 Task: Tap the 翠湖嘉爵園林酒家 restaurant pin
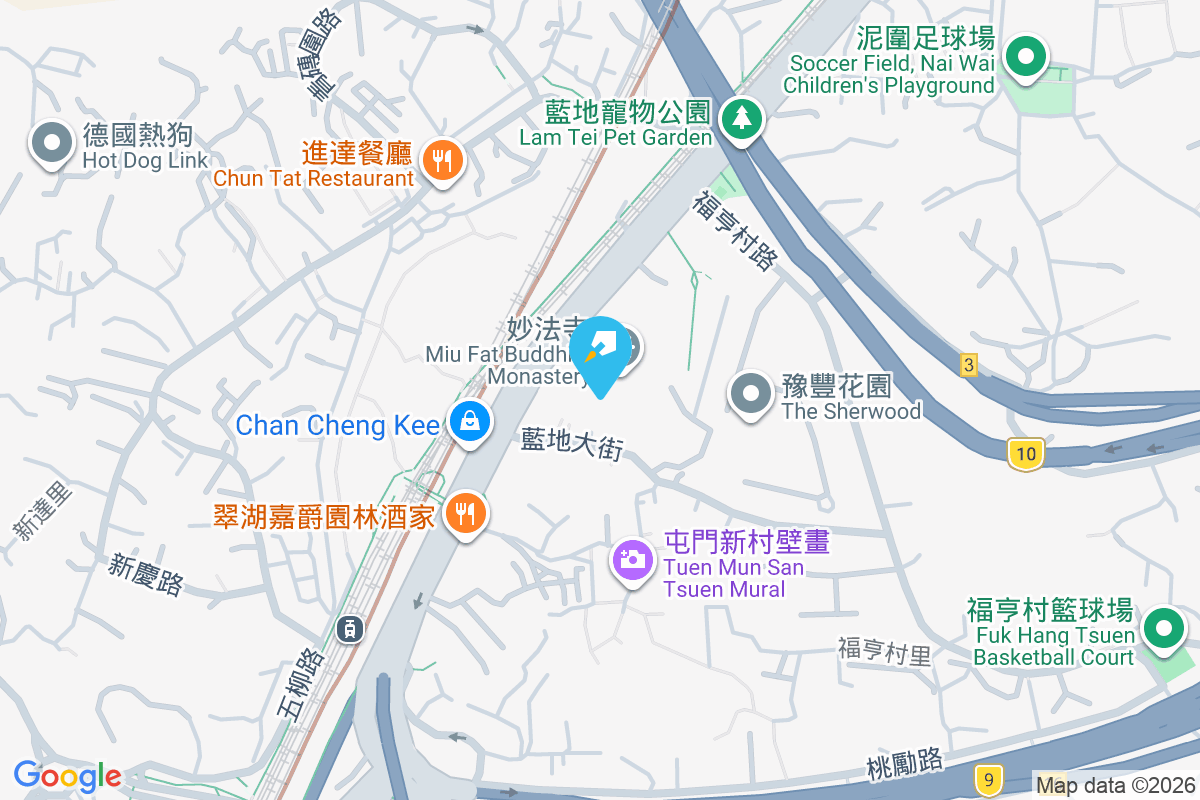pyautogui.click(x=464, y=514)
